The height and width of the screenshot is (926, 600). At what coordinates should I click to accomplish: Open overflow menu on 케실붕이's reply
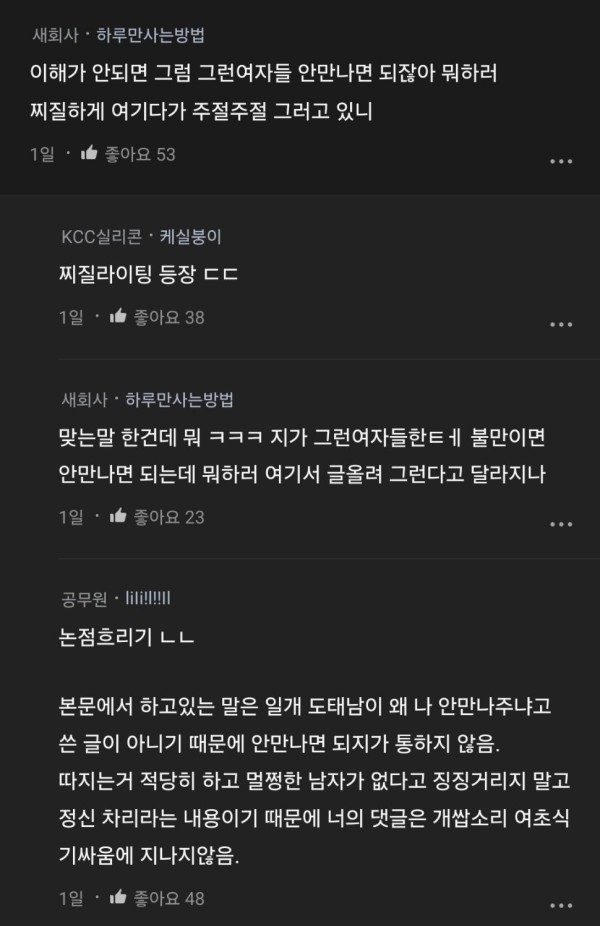pyautogui.click(x=562, y=324)
